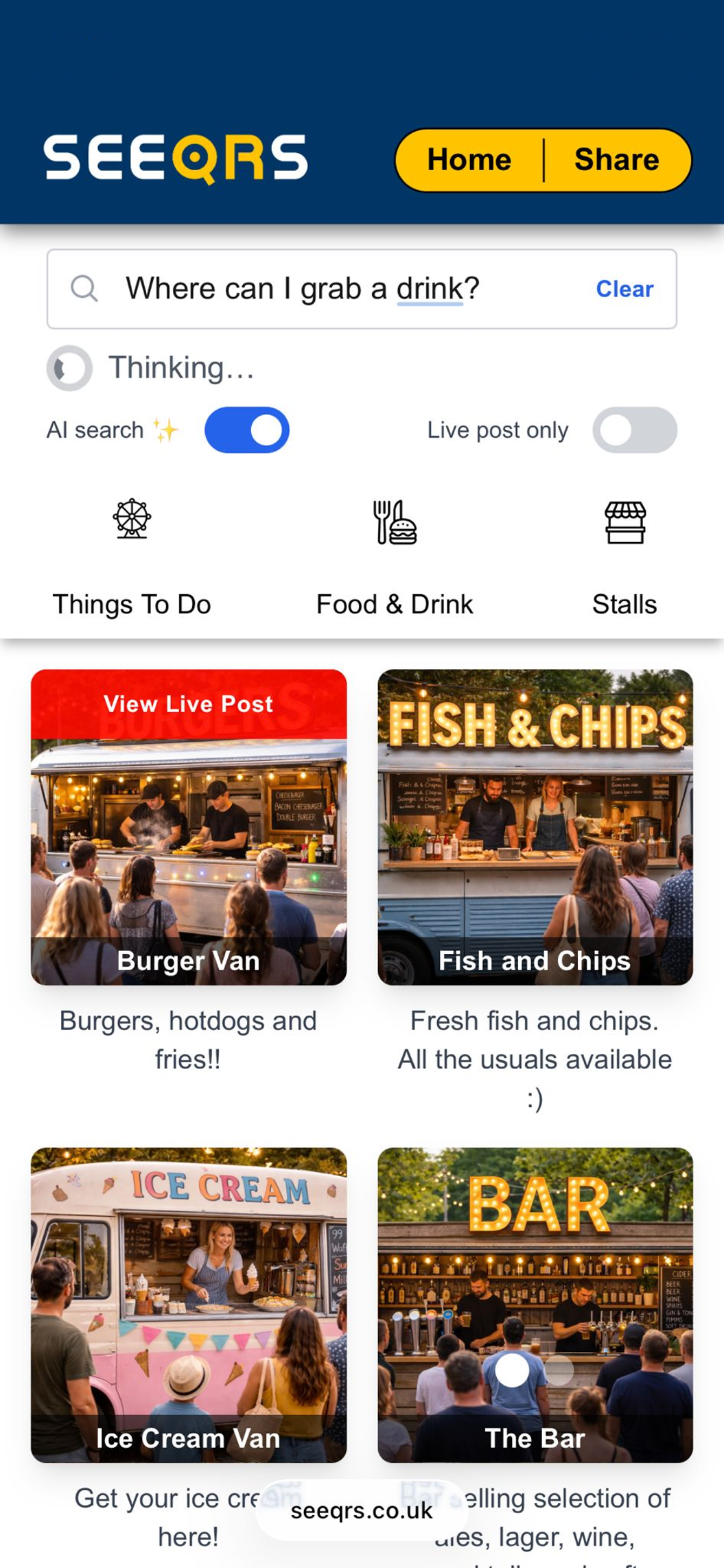This screenshot has width=724, height=1568.
Task: Click the Thinking spinner icon
Action: pos(69,368)
